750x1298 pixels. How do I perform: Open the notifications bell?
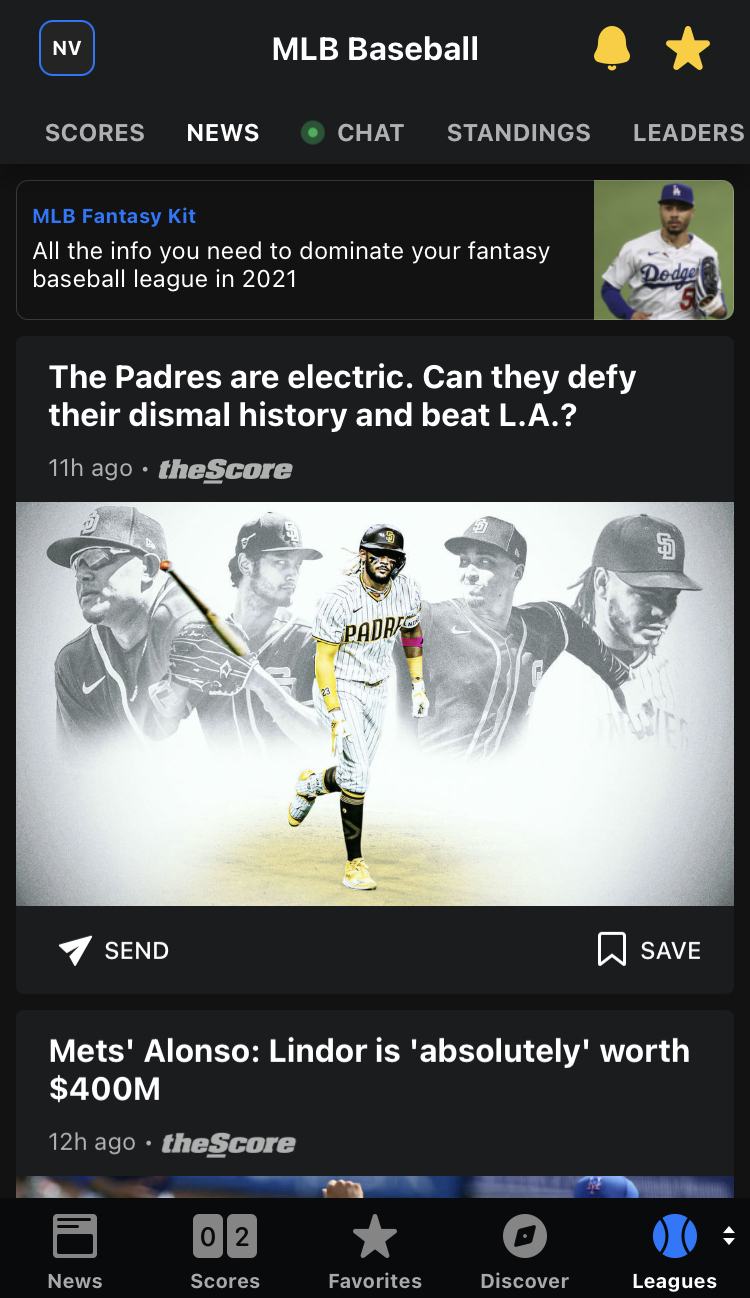[611, 48]
